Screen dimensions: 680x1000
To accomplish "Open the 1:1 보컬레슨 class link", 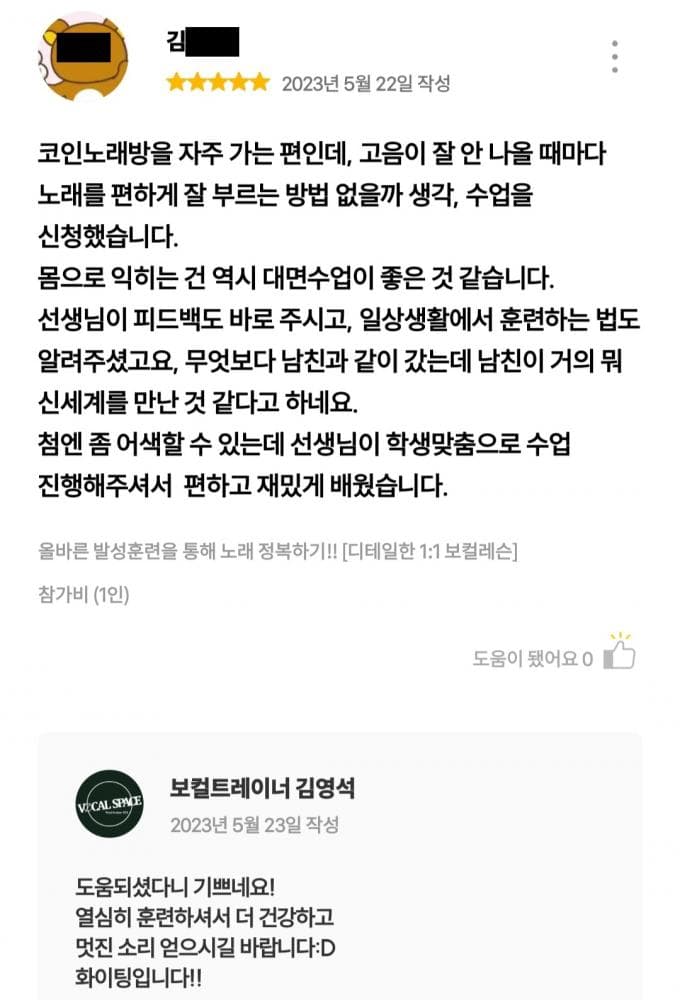I will pyautogui.click(x=274, y=550).
